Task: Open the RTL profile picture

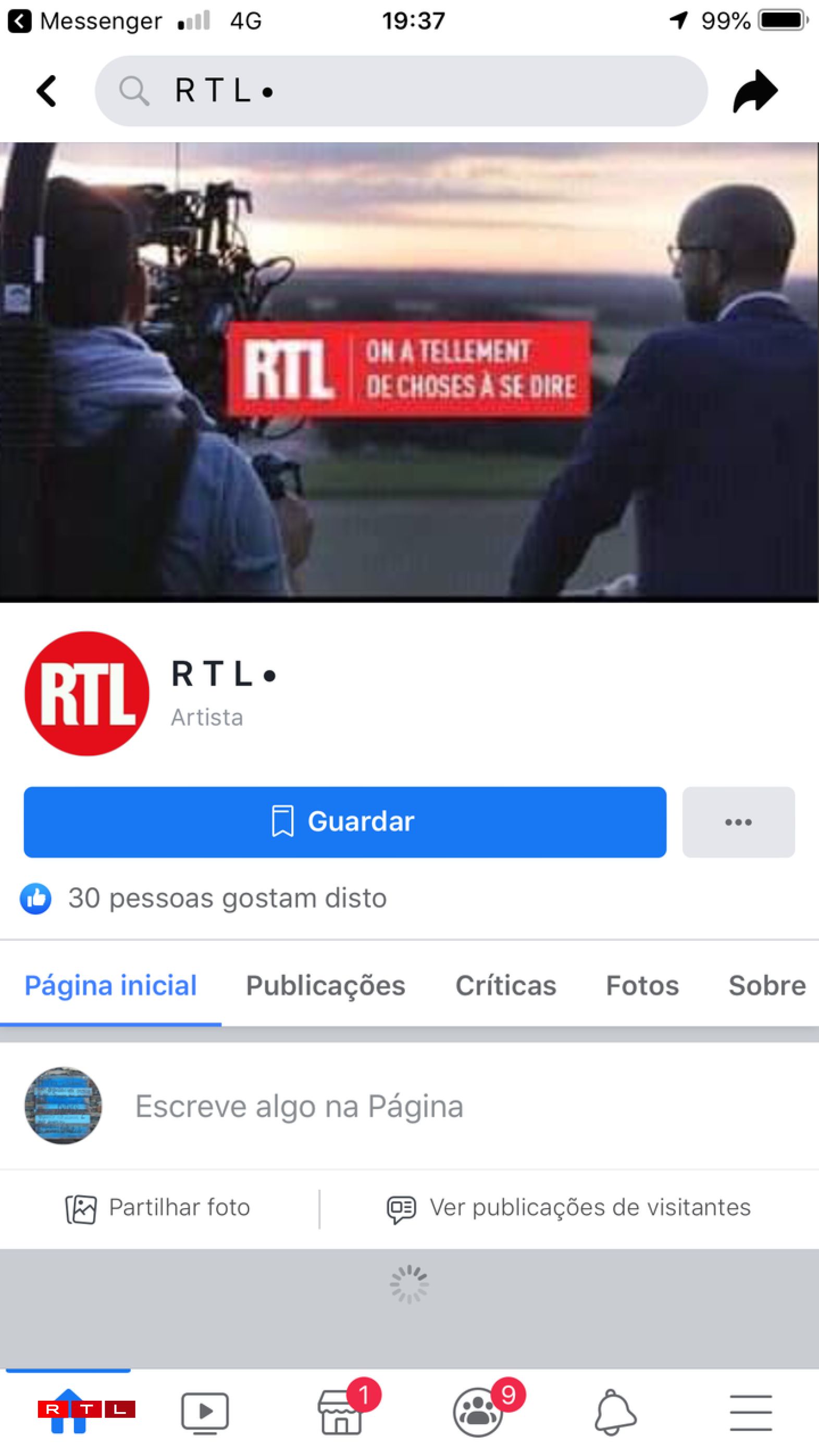Action: pos(86,693)
